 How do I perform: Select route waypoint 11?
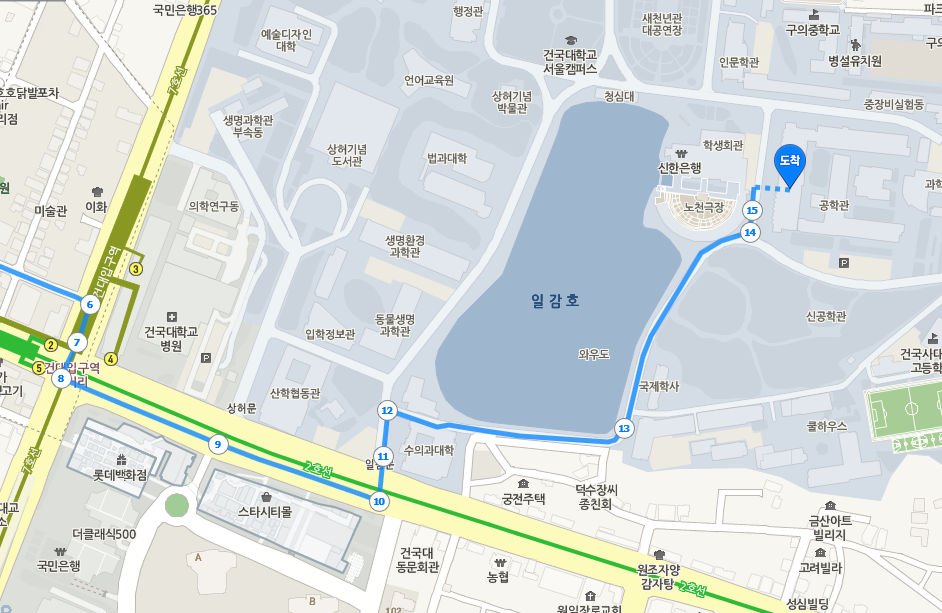point(383,456)
